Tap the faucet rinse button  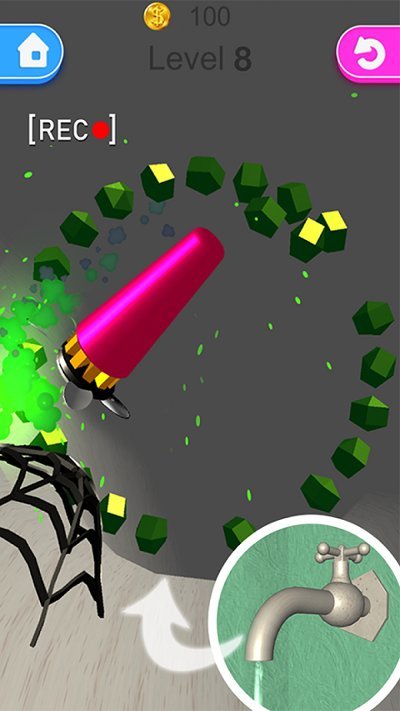(x=308, y=614)
